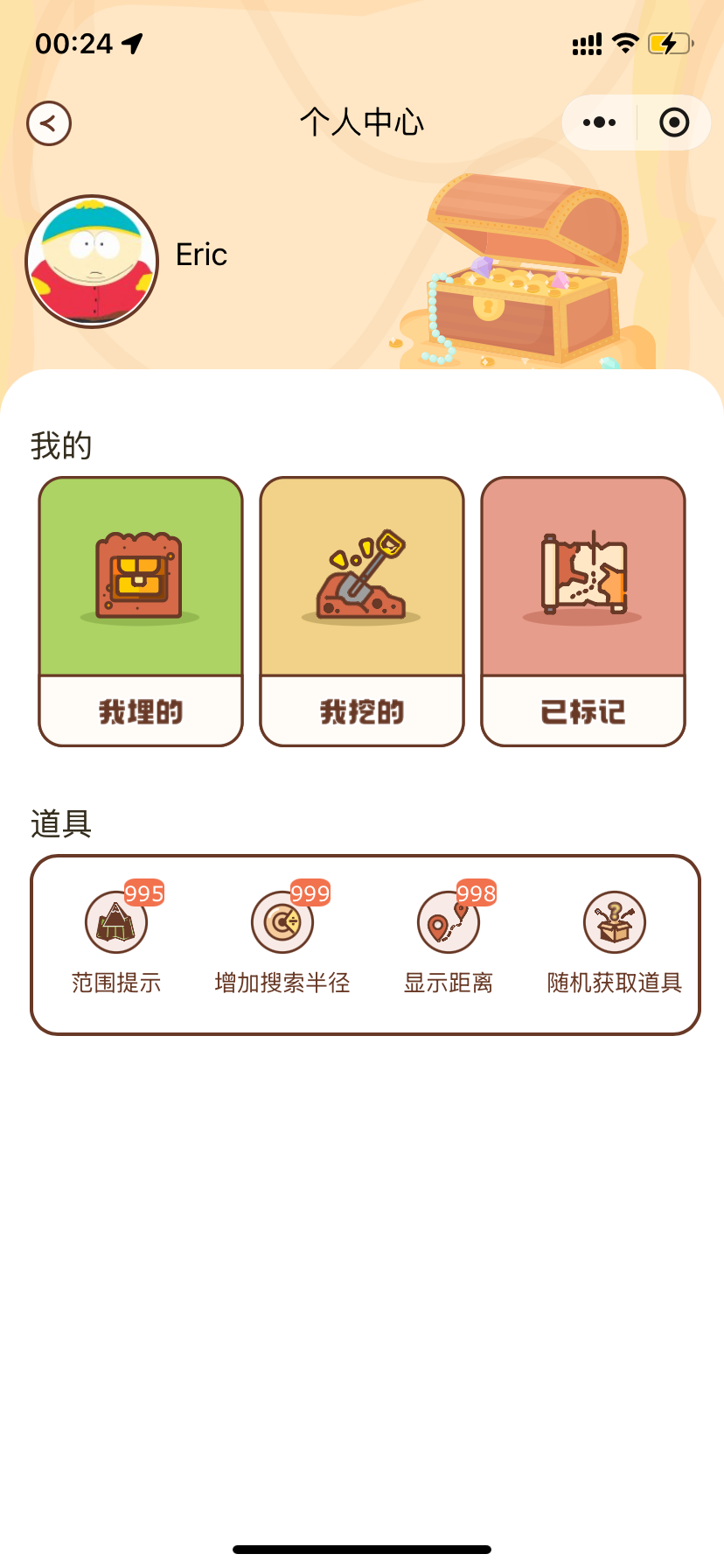Tap the battery charging indicator
Screen dimensions: 724x1568
tap(670, 43)
